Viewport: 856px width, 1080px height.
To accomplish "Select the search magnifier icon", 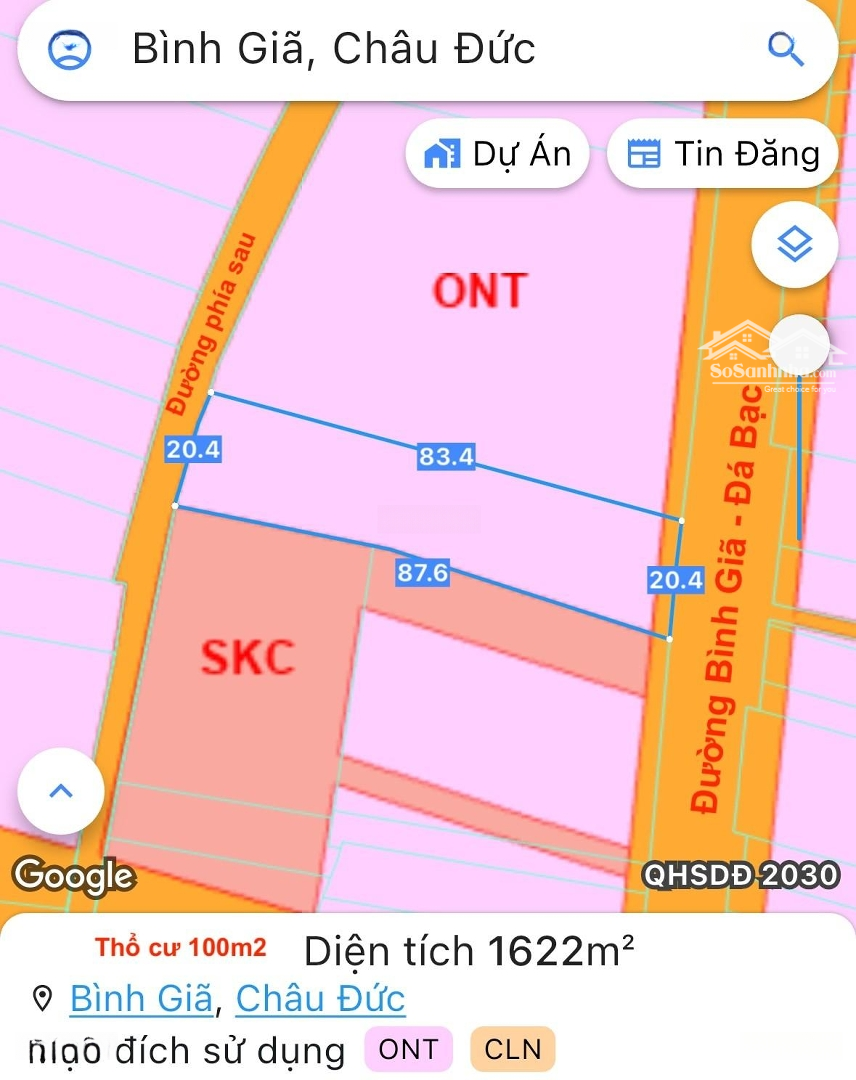I will coord(784,47).
